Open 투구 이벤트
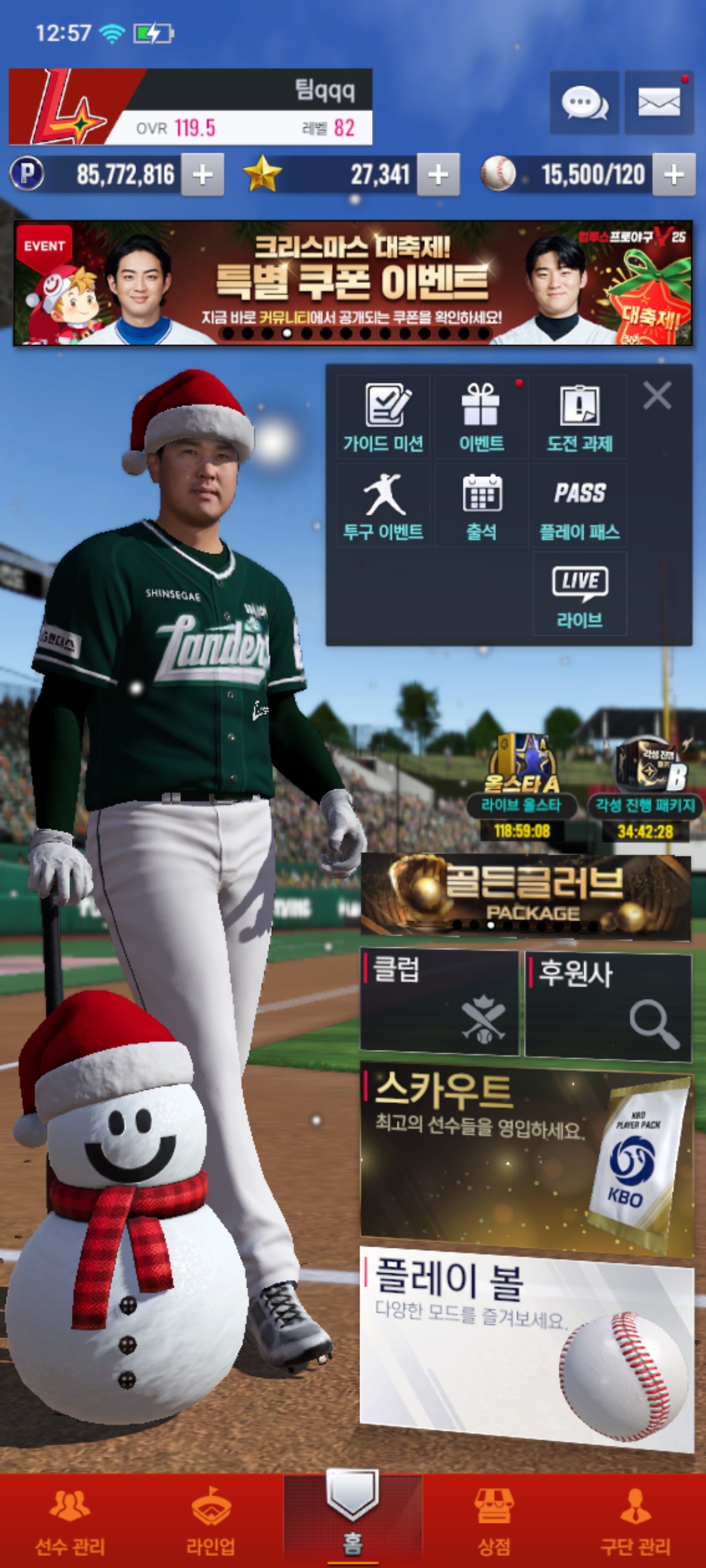 [x=384, y=506]
